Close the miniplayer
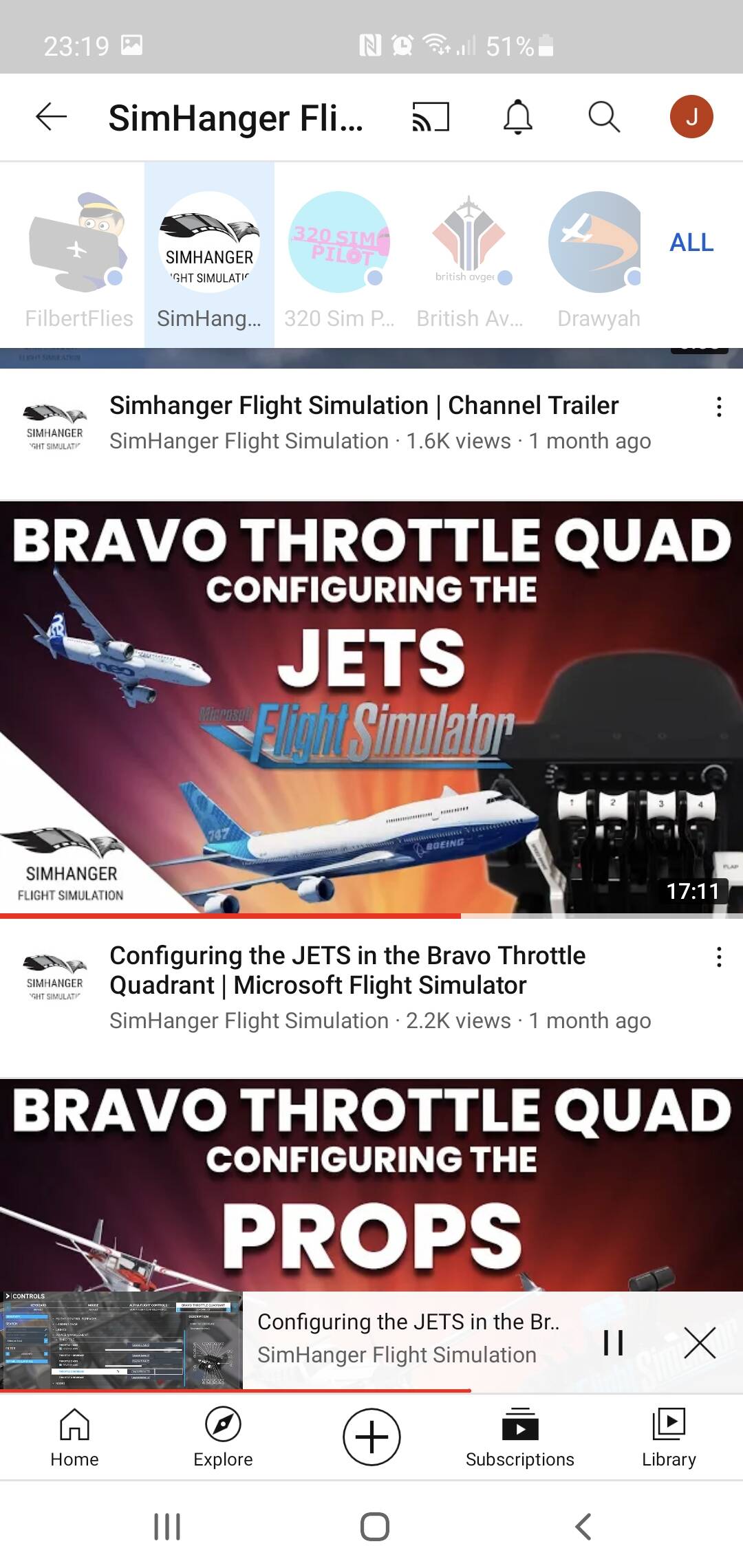The image size is (743, 1568). pyautogui.click(x=700, y=1342)
